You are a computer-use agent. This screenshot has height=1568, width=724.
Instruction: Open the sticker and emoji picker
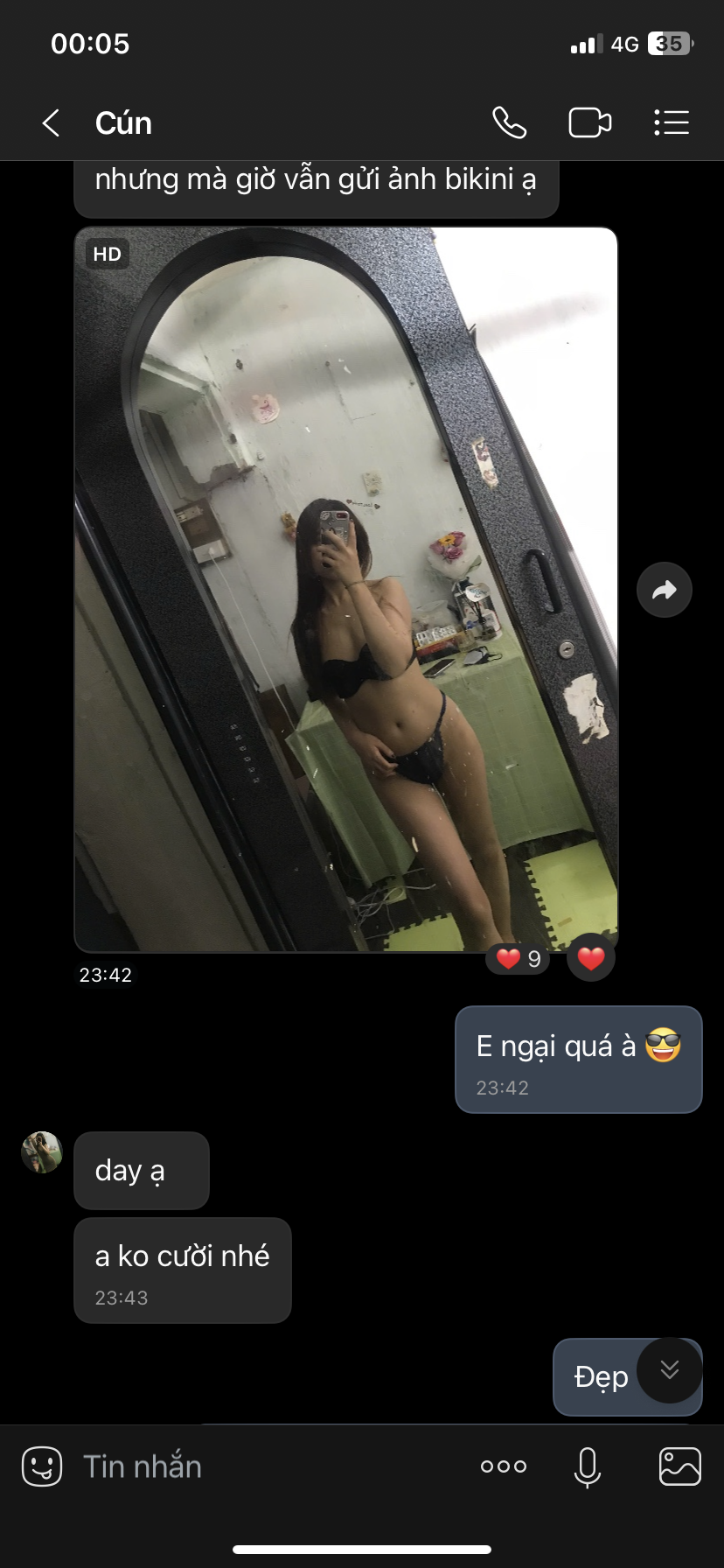click(42, 1466)
